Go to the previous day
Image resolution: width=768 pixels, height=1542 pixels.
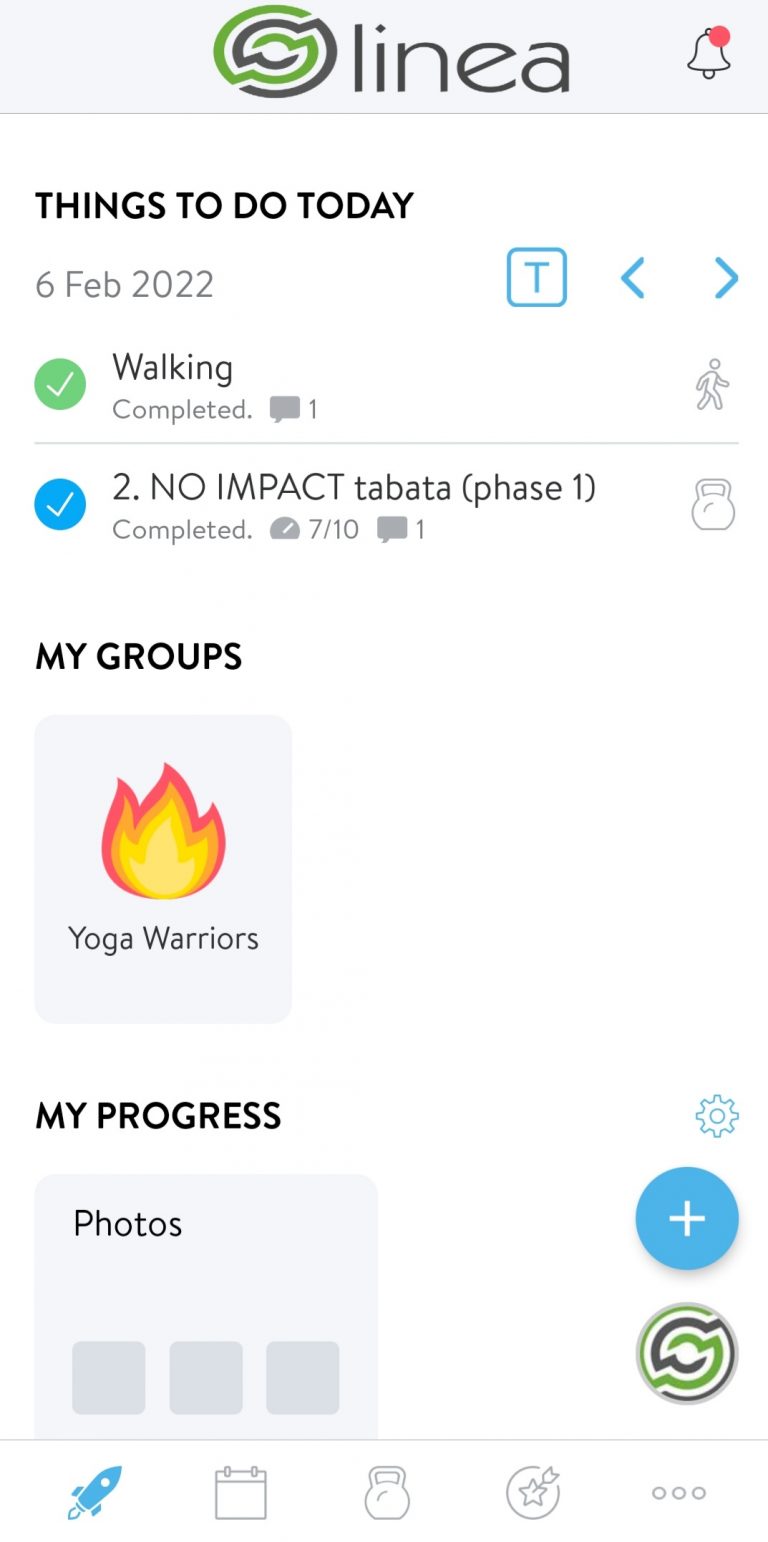[x=632, y=278]
